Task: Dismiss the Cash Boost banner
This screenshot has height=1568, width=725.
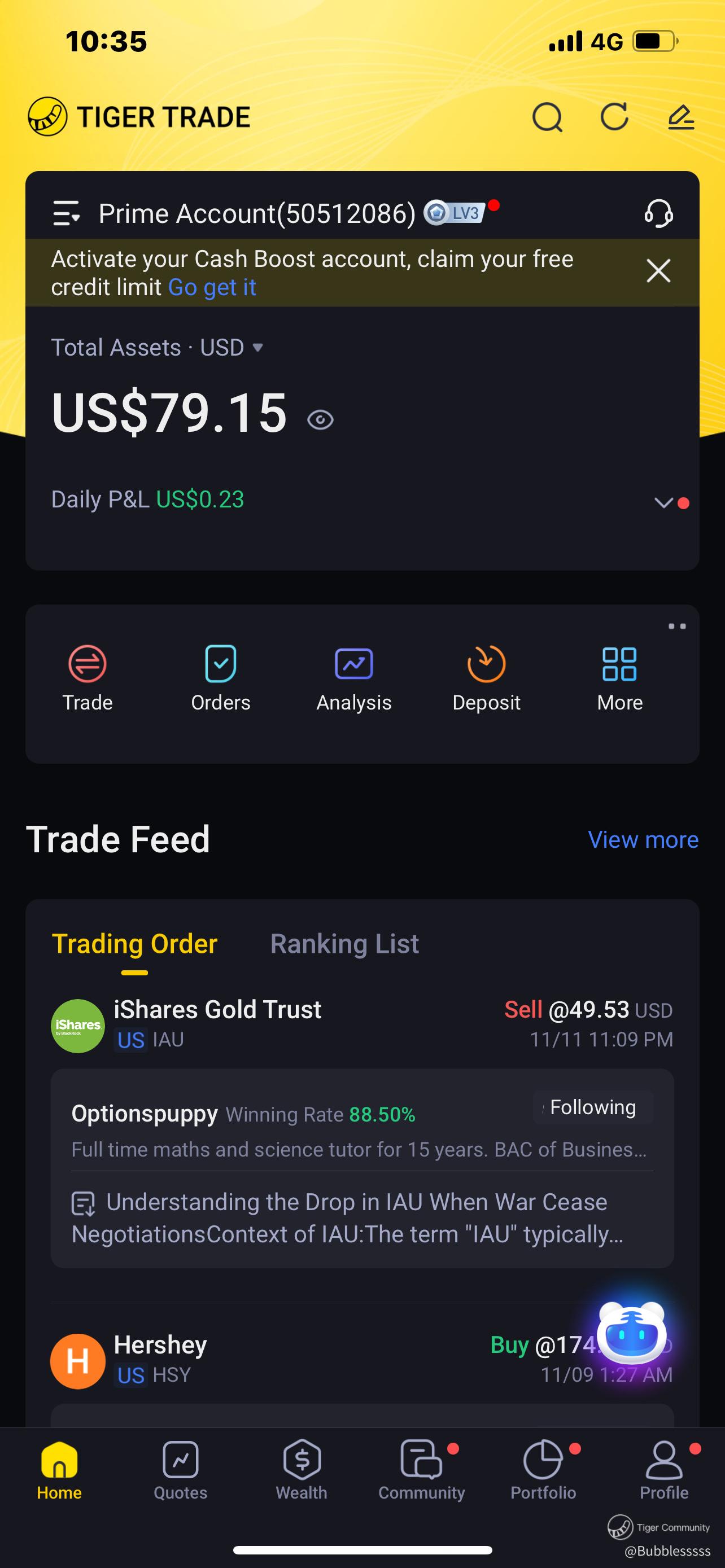Action: (658, 271)
